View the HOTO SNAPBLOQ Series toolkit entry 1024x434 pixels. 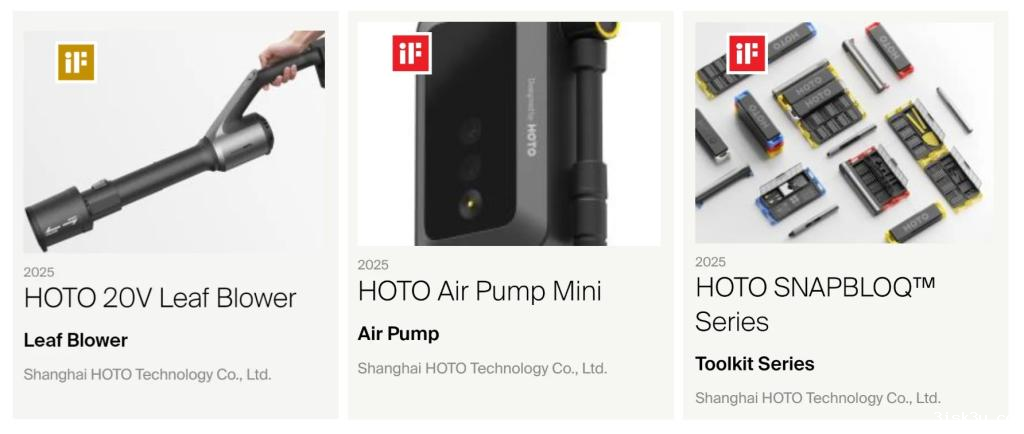coord(815,304)
